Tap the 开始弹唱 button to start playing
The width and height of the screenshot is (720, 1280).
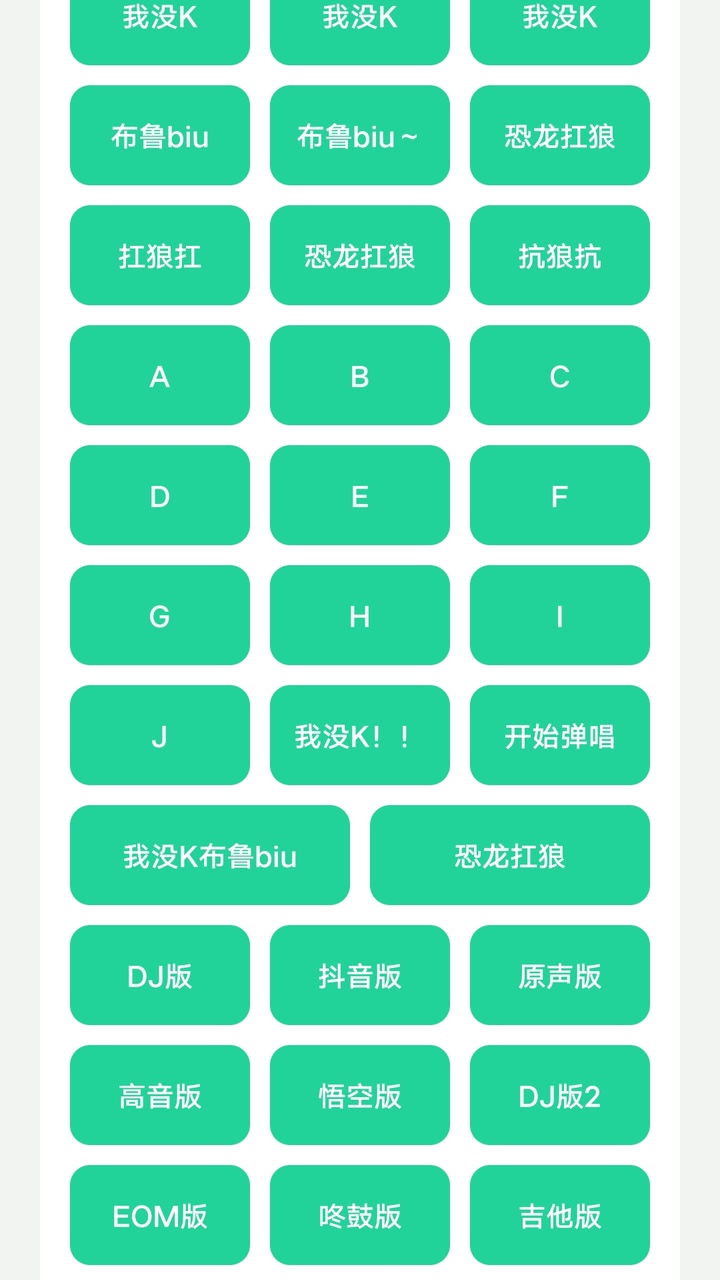click(x=559, y=735)
